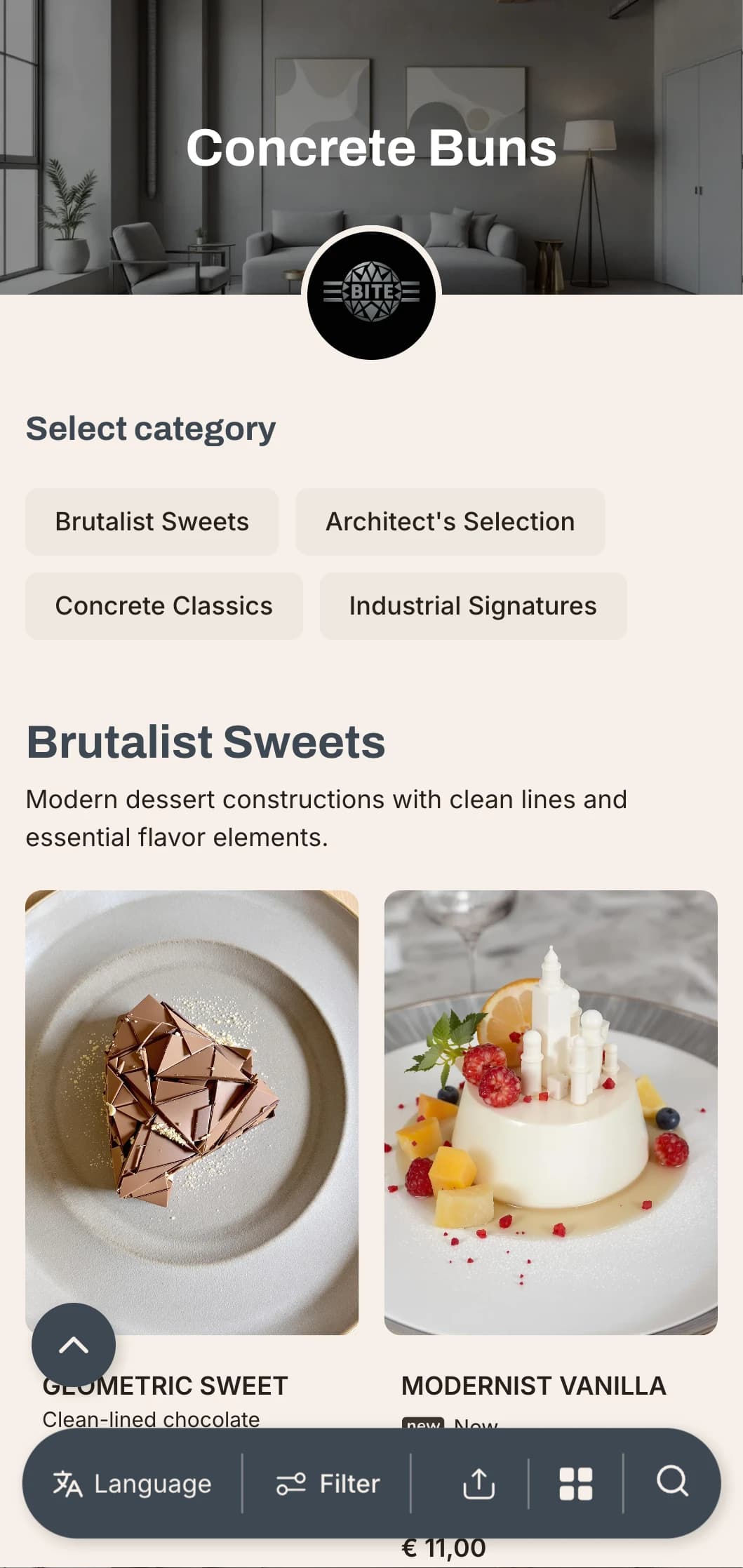The width and height of the screenshot is (743, 1568).
Task: Open the search magnifier
Action: coord(672,1482)
